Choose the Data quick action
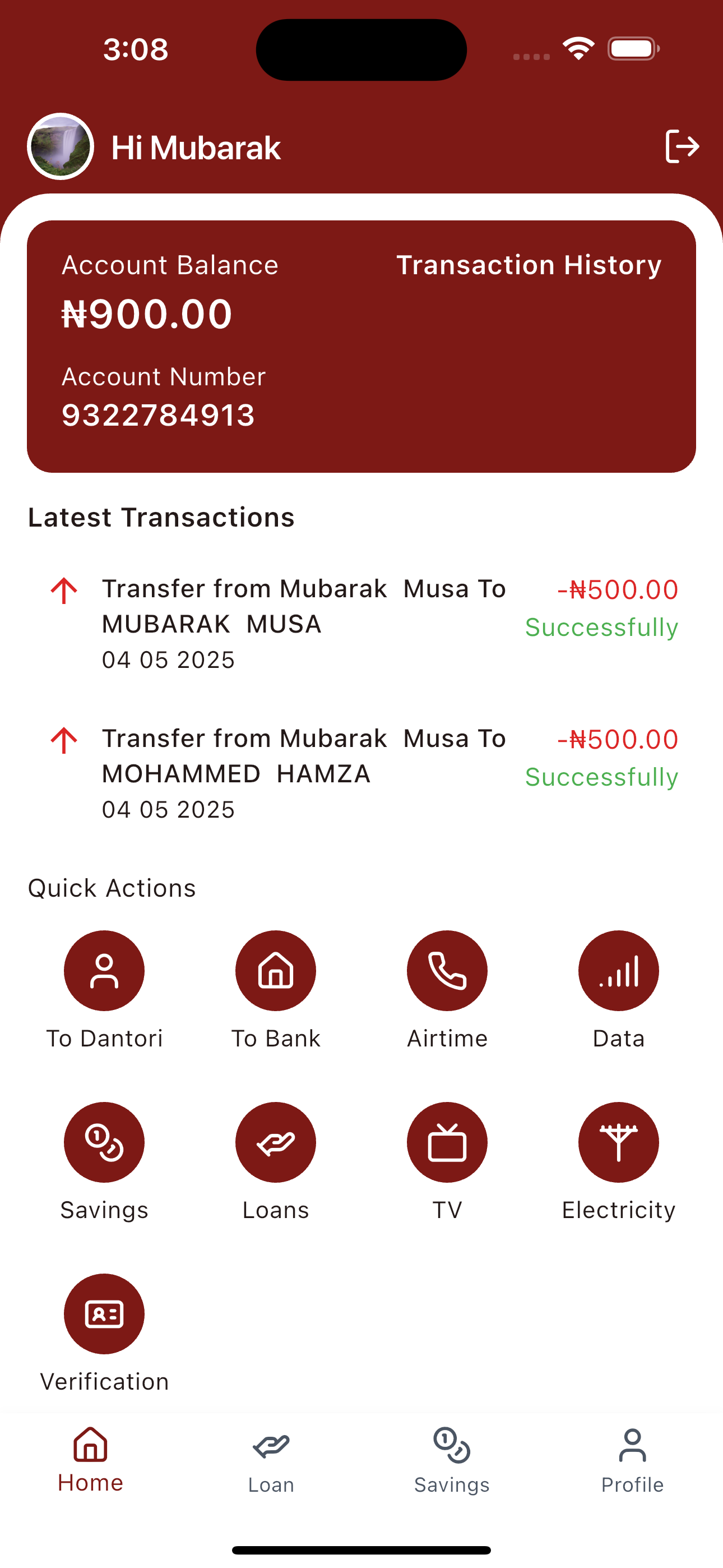This screenshot has height=1568, width=723. [618, 971]
